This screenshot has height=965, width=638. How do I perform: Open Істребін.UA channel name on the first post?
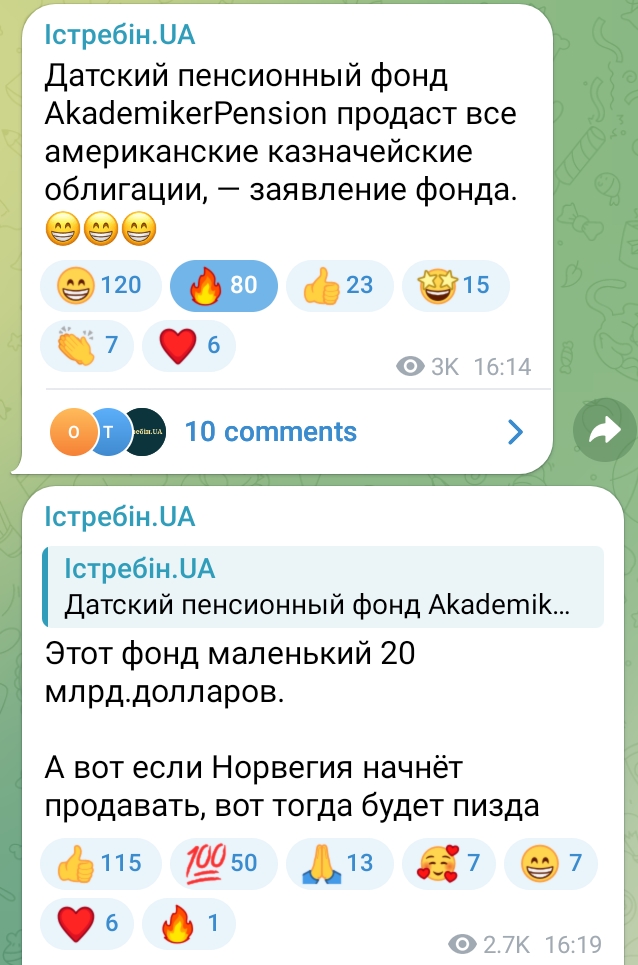(x=120, y=35)
